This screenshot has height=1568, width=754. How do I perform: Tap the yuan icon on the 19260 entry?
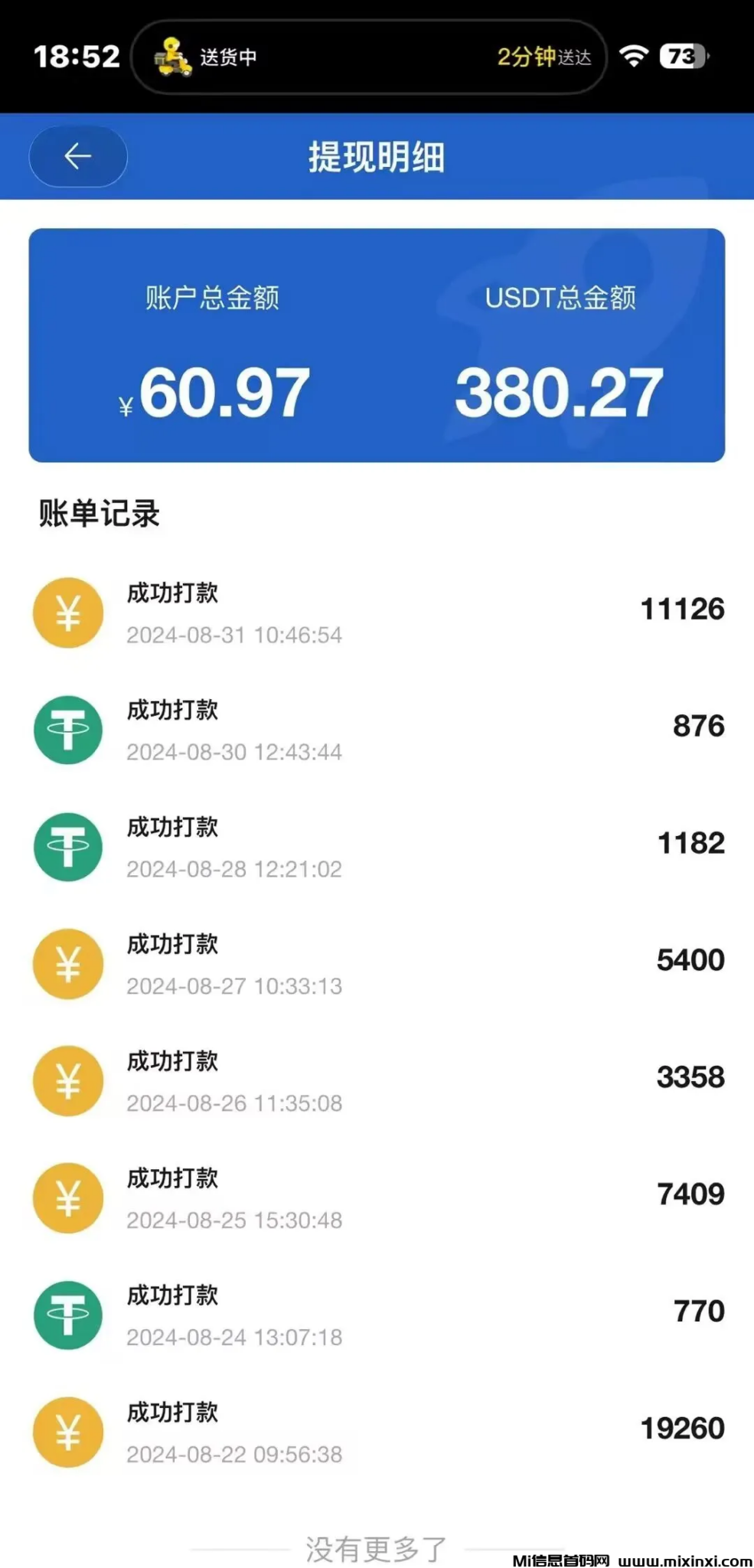68,1430
